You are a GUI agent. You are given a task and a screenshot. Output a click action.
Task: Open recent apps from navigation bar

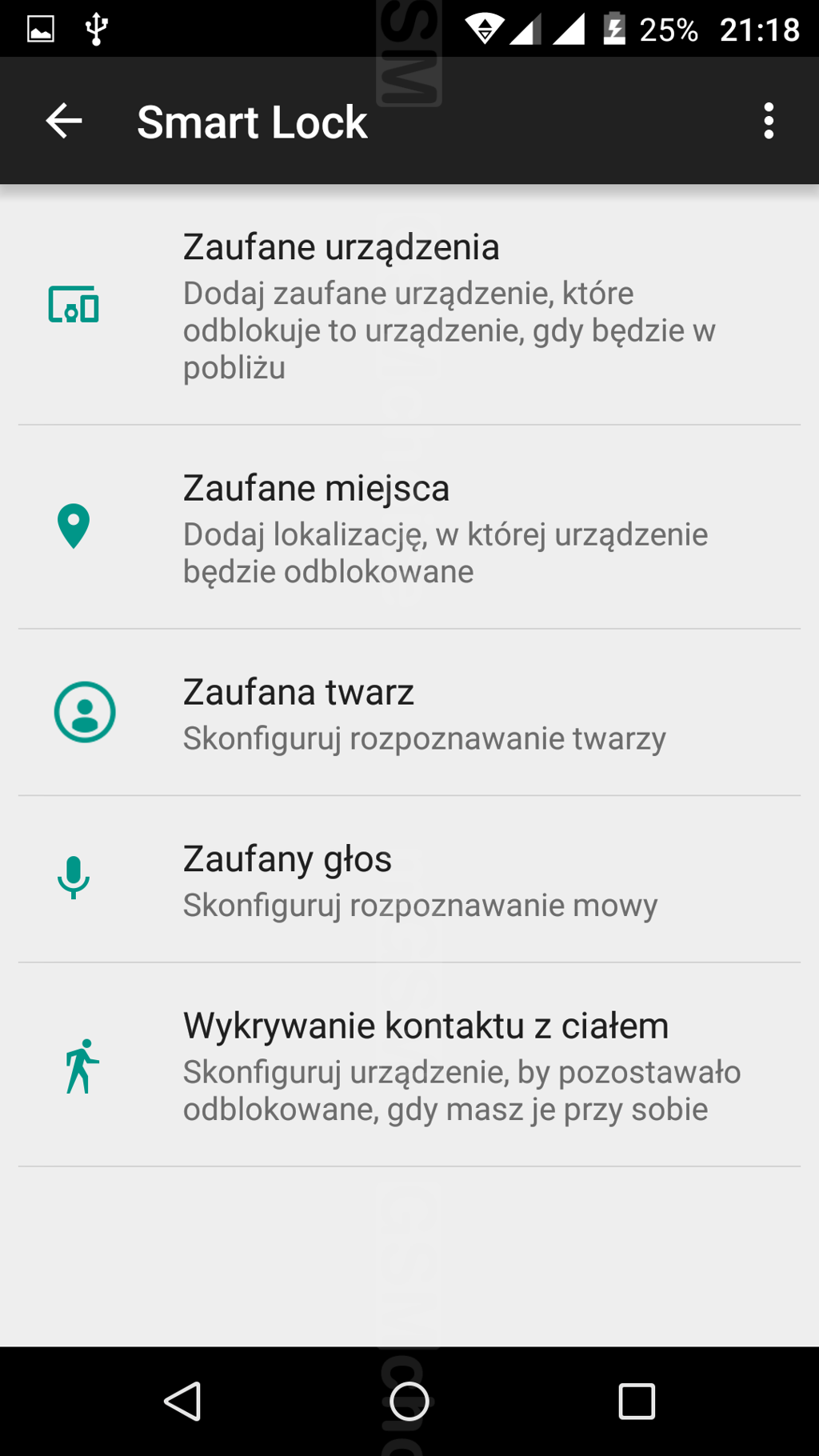click(637, 1401)
